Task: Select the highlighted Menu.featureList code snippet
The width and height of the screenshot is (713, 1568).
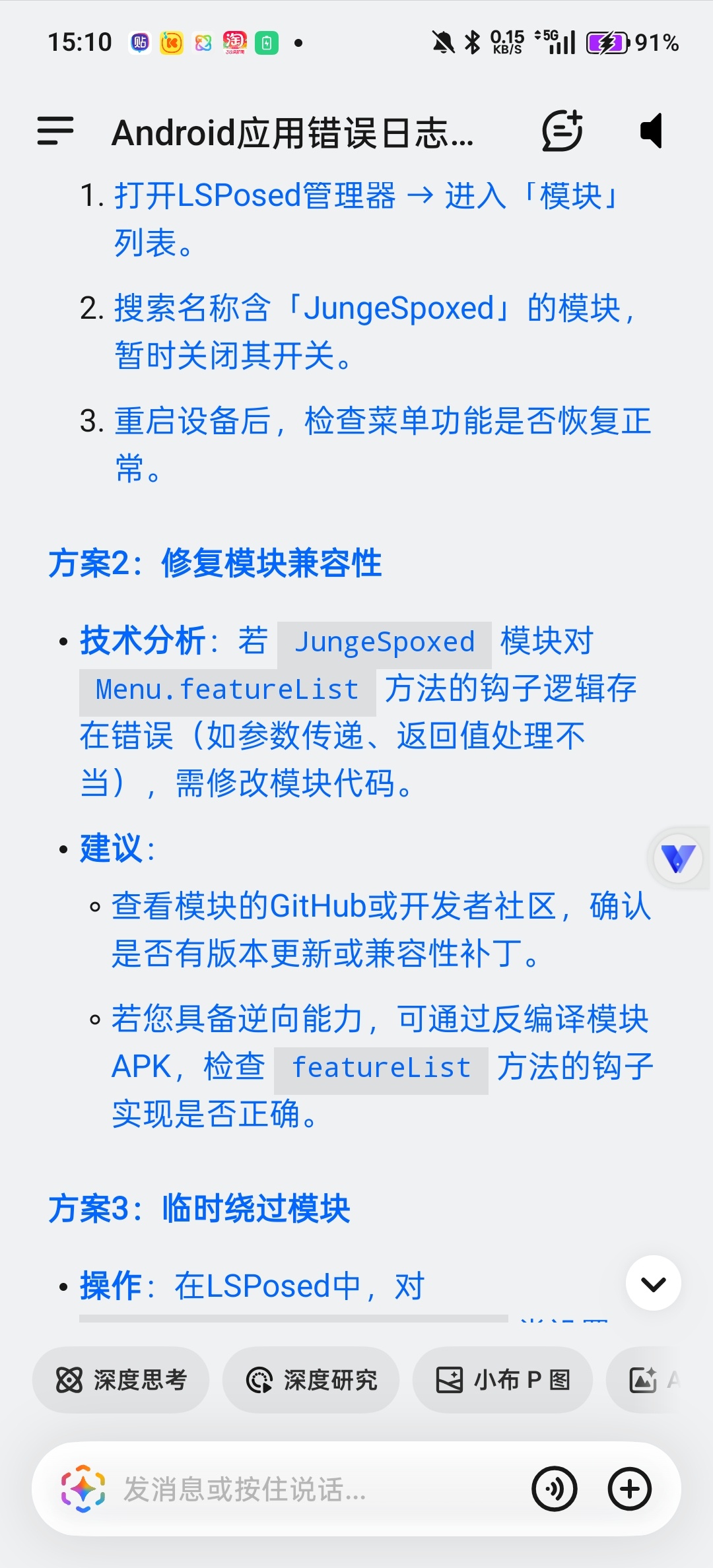Action: coord(226,689)
